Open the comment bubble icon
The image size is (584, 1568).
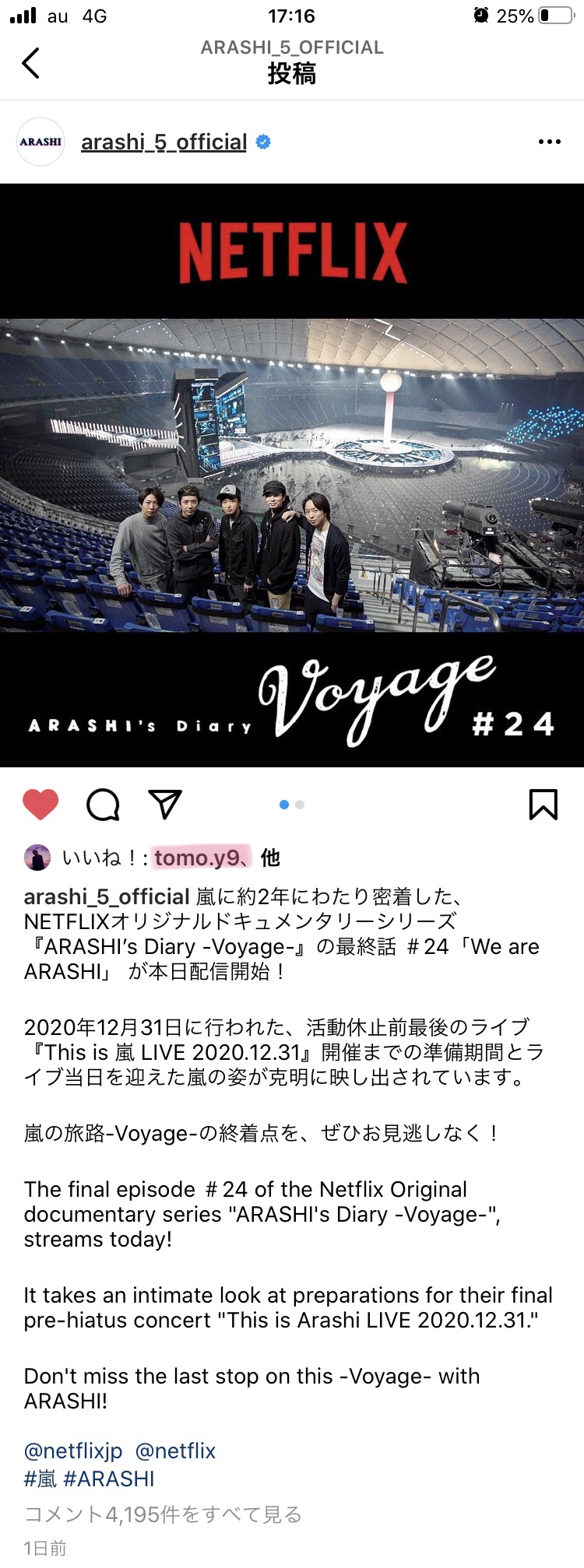coord(103,805)
